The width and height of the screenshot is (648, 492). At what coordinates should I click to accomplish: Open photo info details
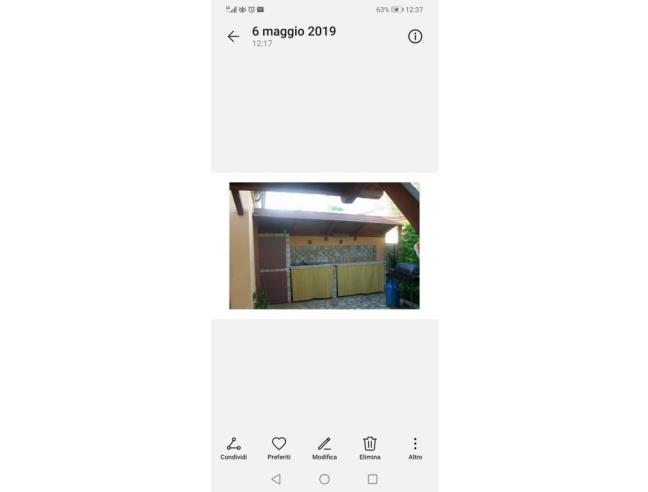[x=415, y=36]
